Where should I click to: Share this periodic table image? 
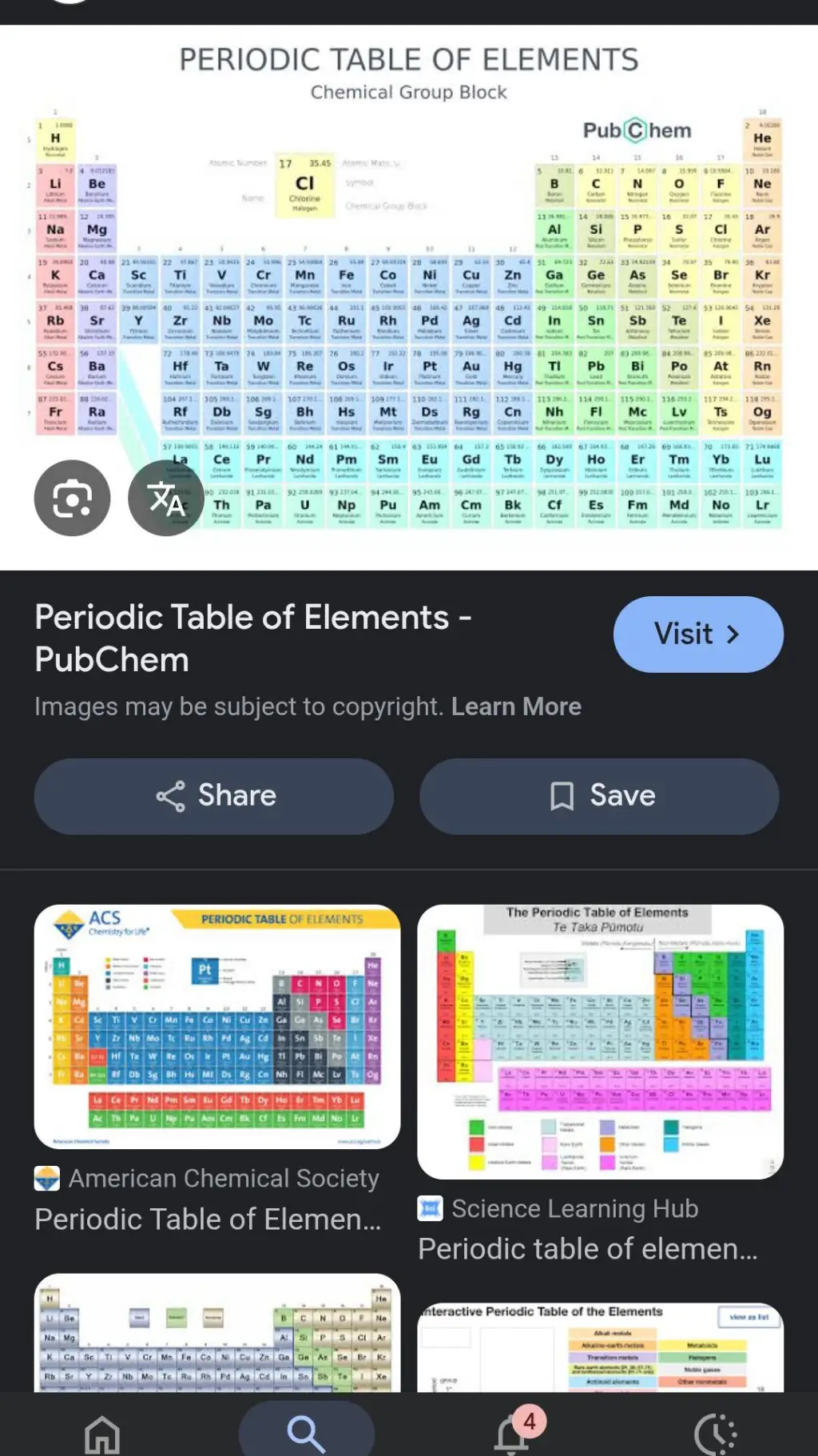(214, 796)
